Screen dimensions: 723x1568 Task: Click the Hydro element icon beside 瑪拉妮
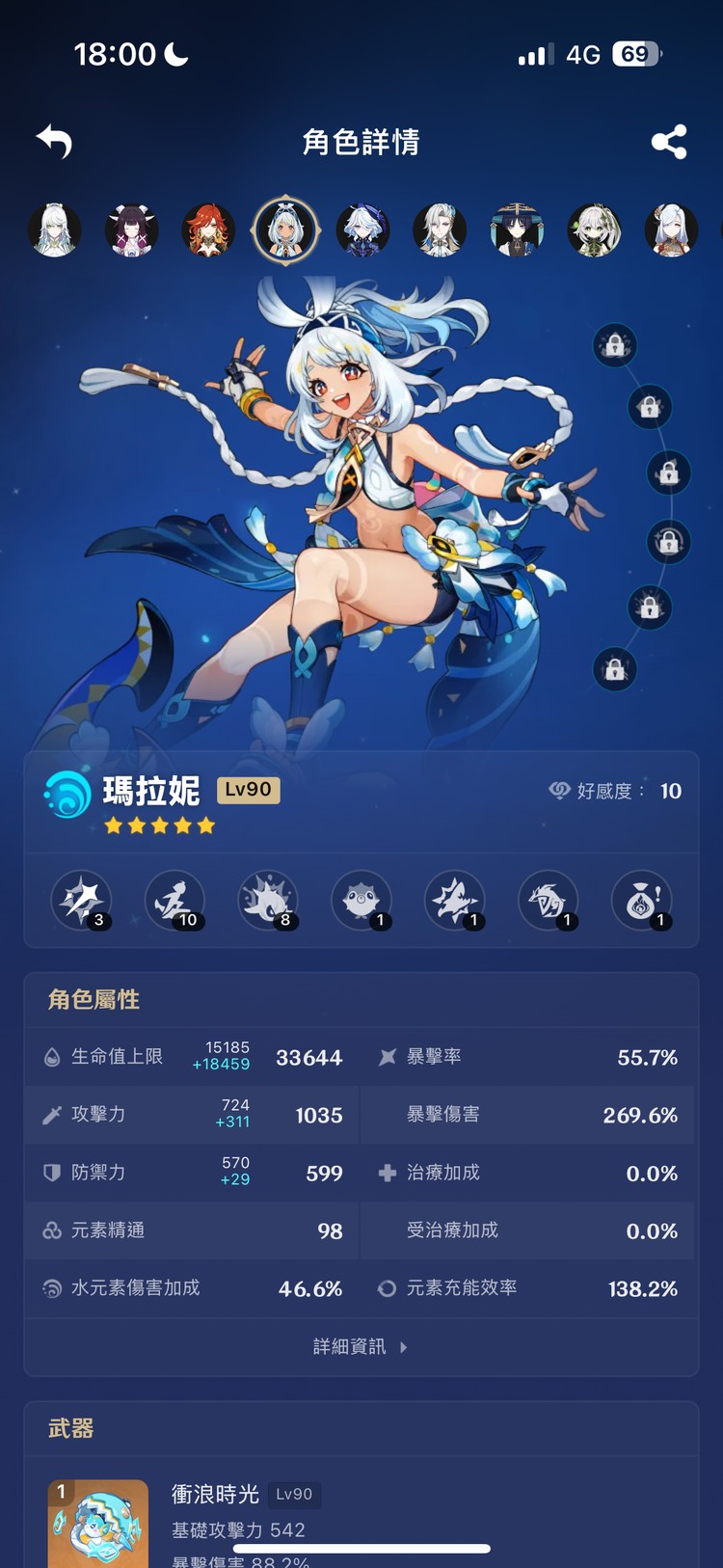[x=67, y=791]
